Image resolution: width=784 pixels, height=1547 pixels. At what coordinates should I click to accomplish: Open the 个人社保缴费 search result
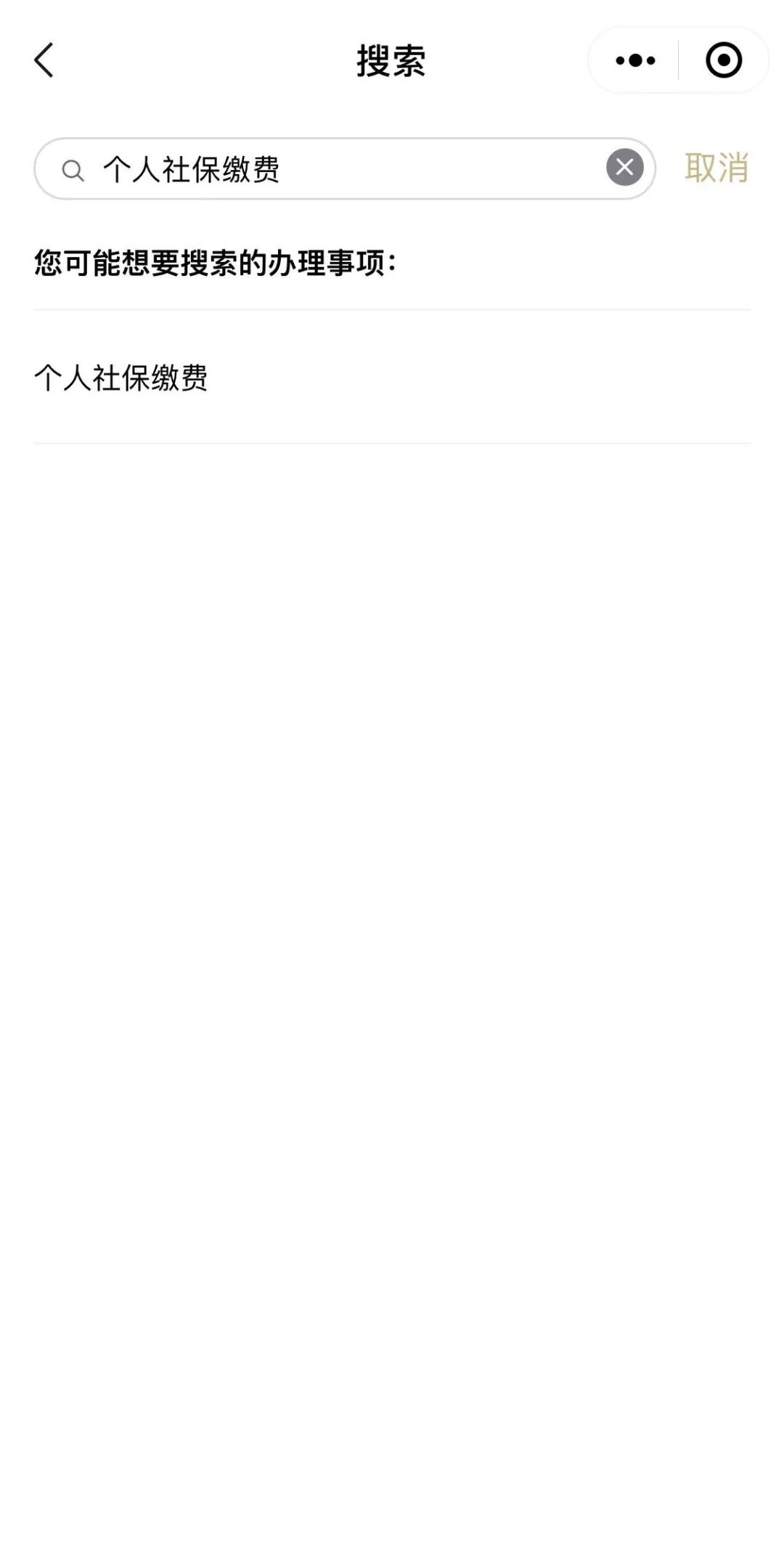pos(392,377)
